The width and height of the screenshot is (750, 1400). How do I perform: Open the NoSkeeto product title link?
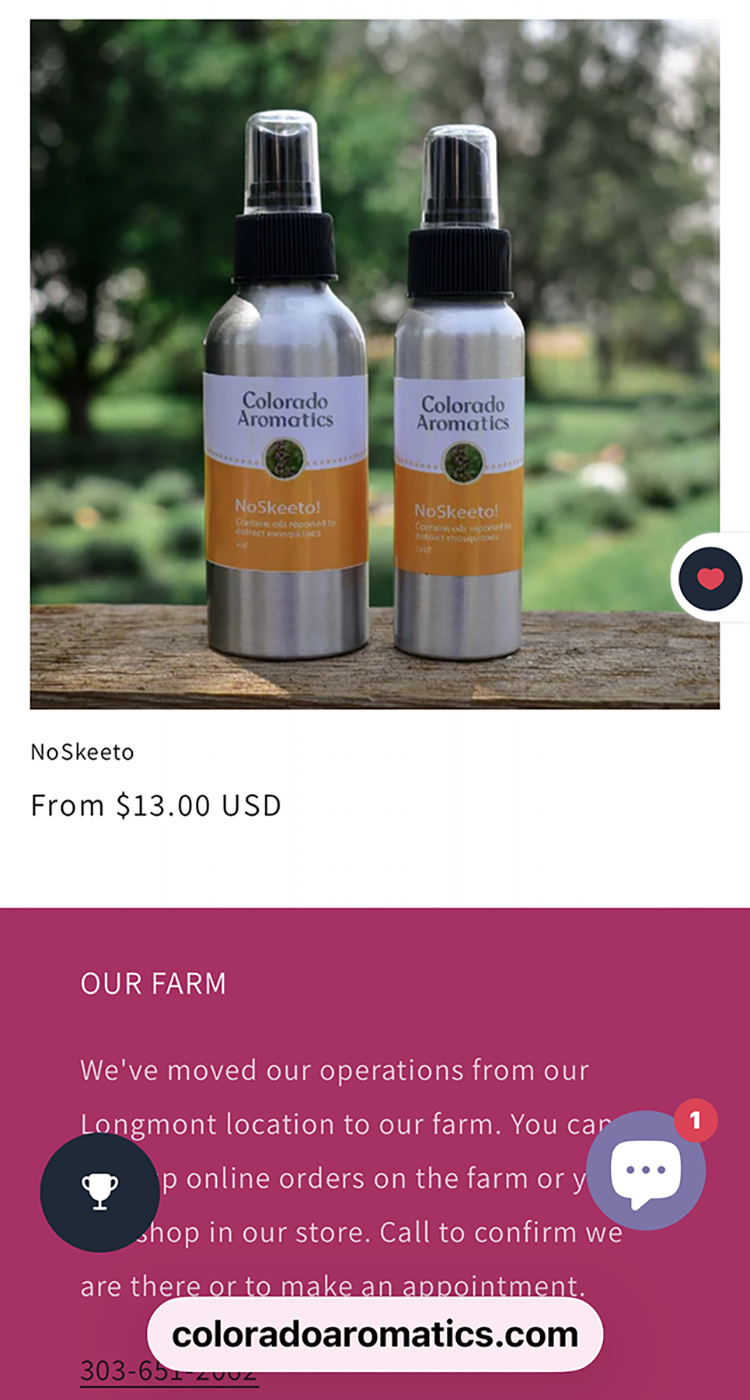pyautogui.click(x=82, y=751)
